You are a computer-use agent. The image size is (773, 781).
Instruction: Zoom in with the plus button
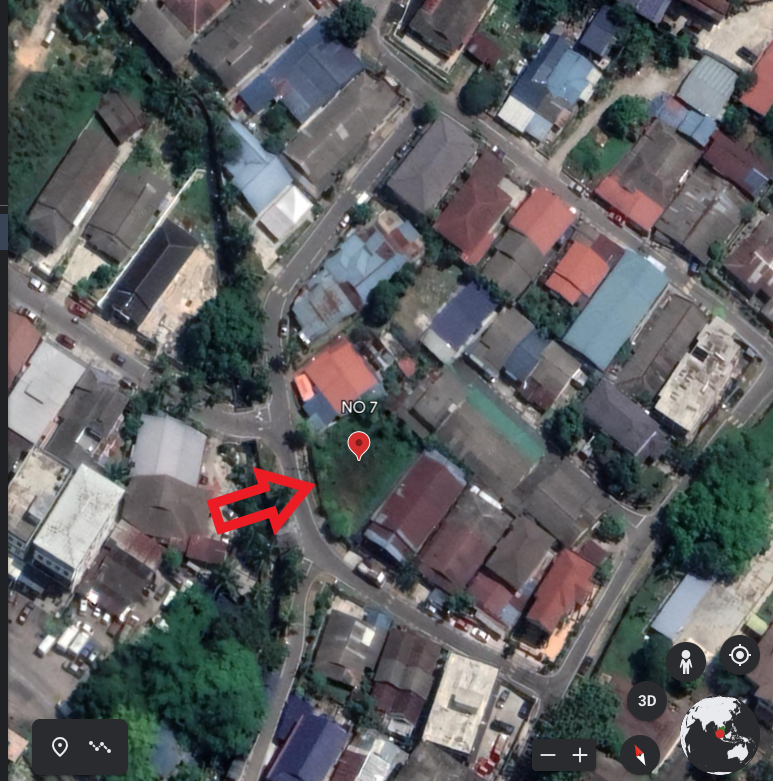(580, 755)
